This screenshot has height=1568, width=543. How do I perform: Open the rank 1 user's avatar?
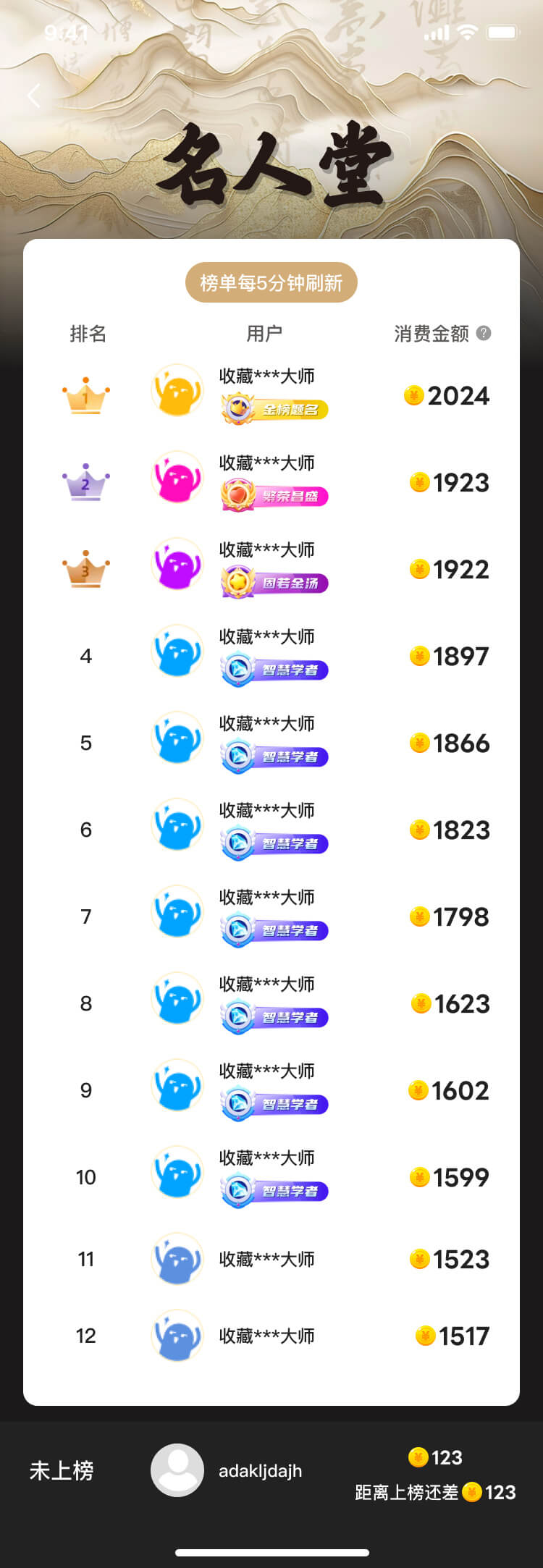[x=177, y=391]
